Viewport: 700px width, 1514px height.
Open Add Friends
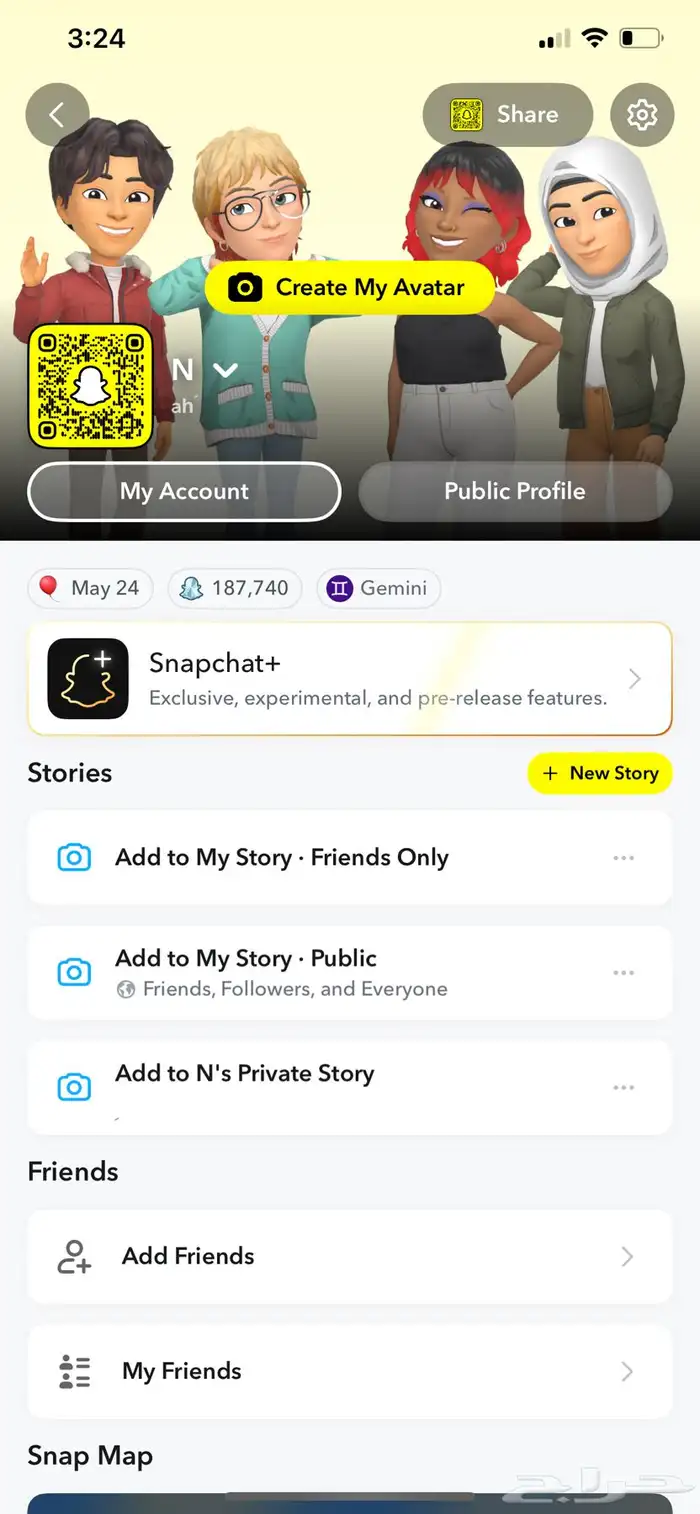349,1256
